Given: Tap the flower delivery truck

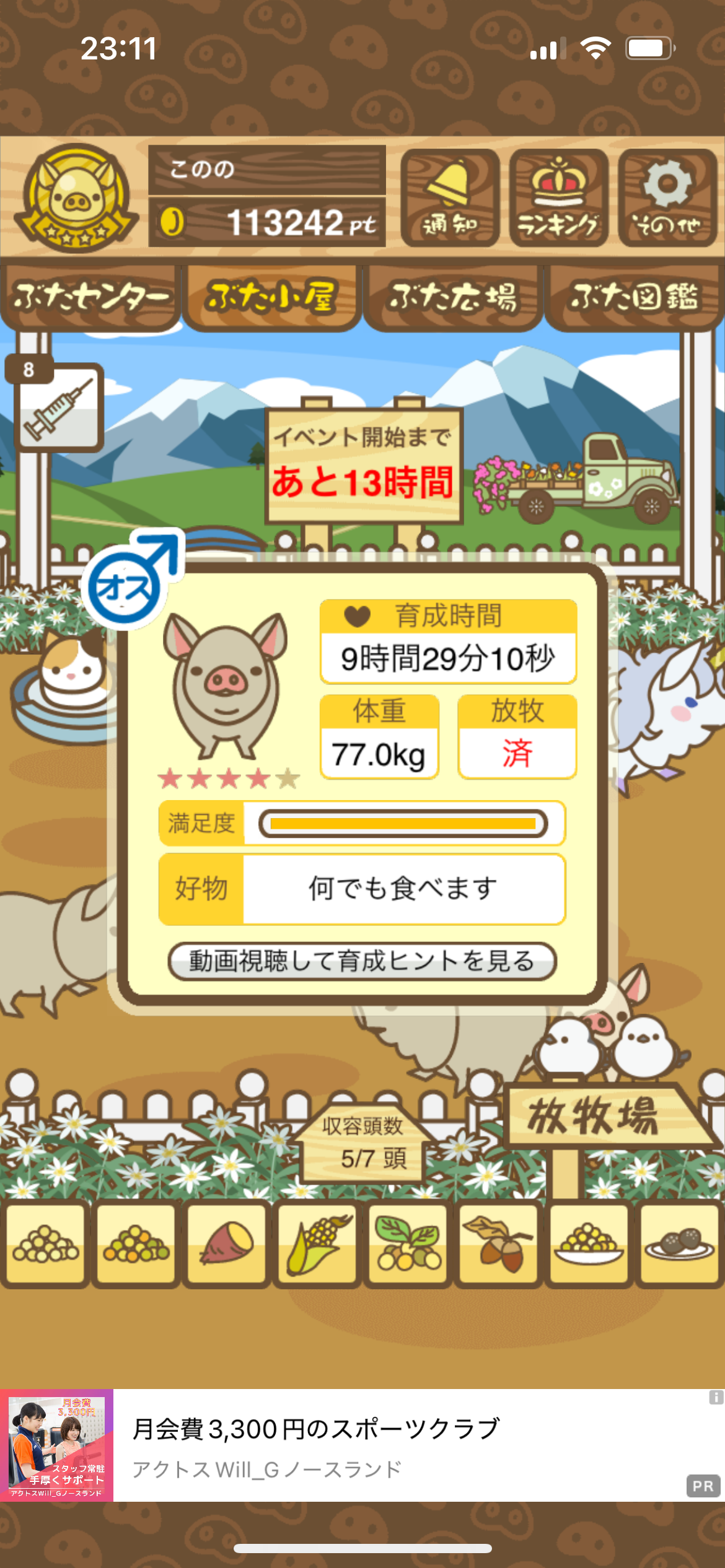Looking at the screenshot, I should tap(573, 478).
